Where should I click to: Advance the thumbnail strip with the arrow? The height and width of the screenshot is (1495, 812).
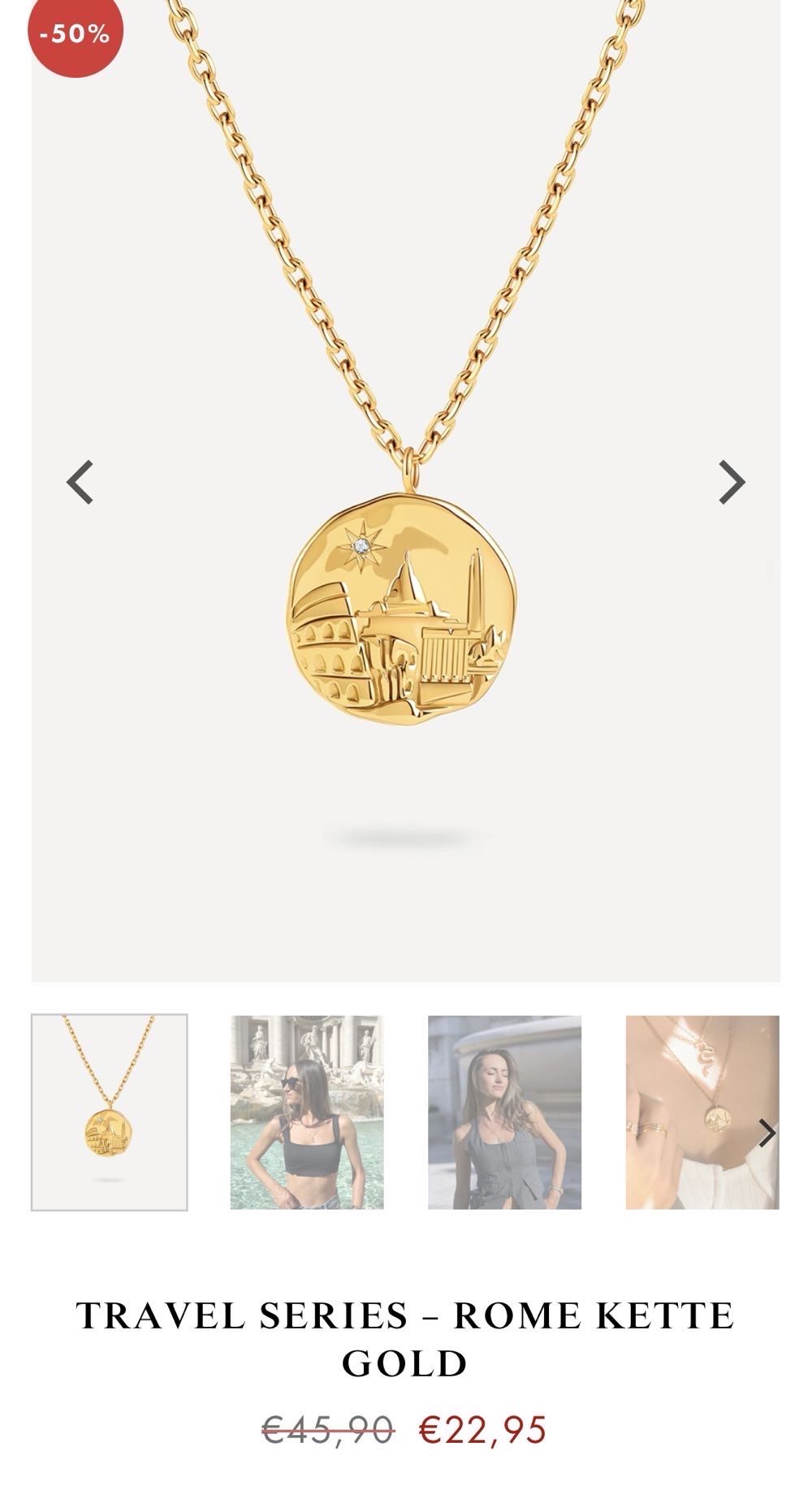pyautogui.click(x=766, y=1132)
